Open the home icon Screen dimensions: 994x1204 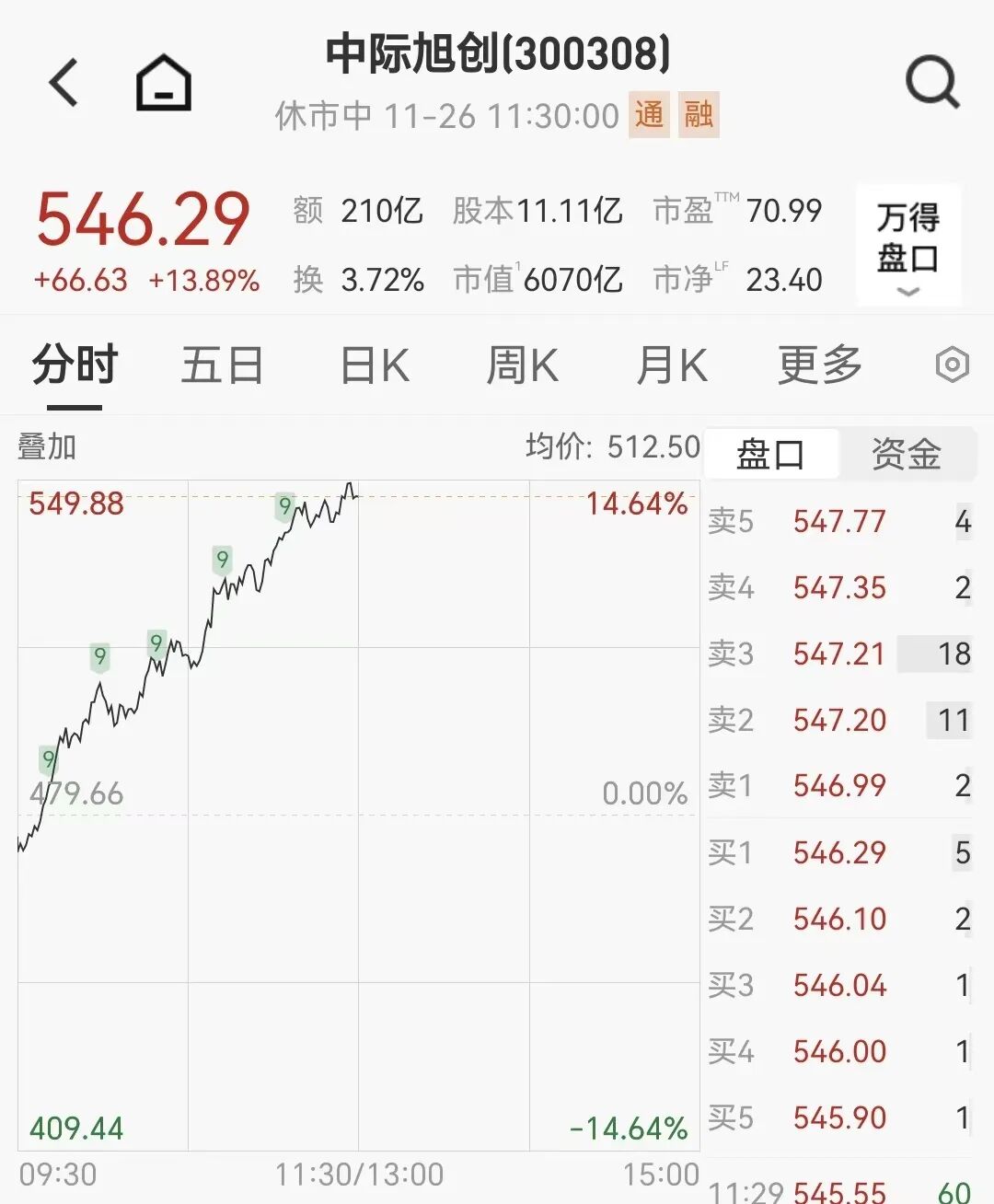click(x=164, y=83)
